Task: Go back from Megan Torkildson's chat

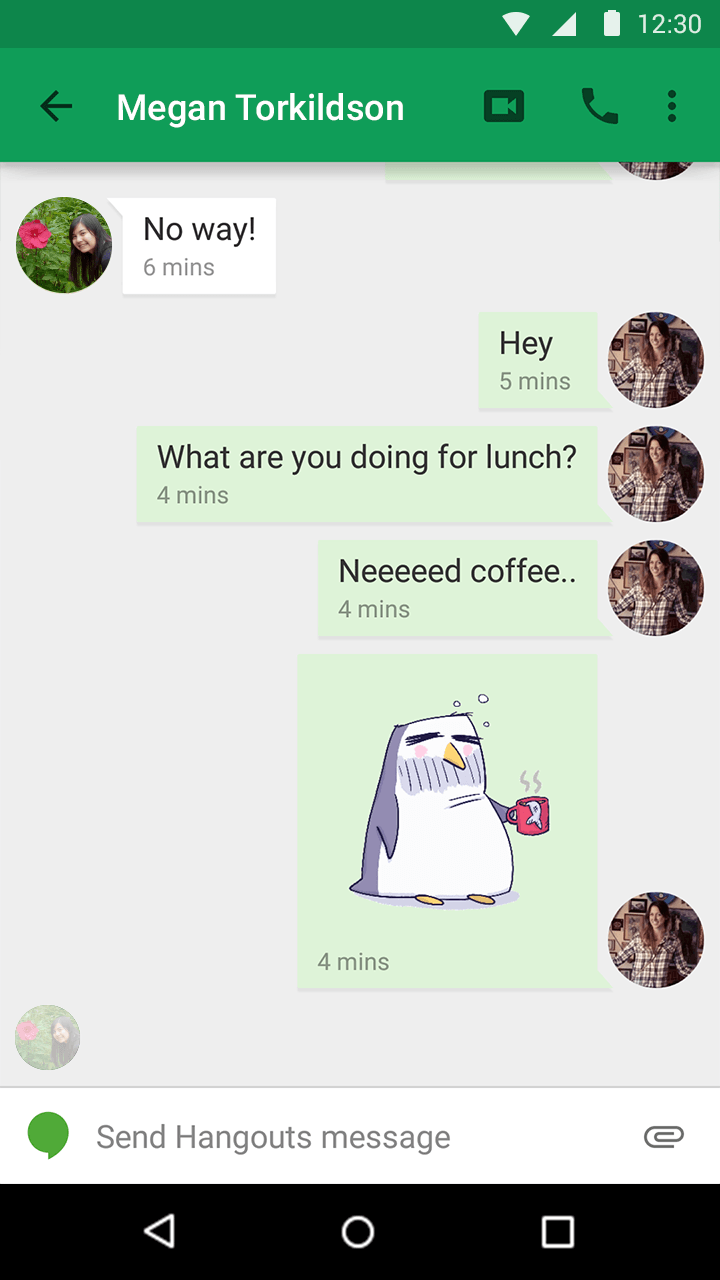Action: point(56,106)
